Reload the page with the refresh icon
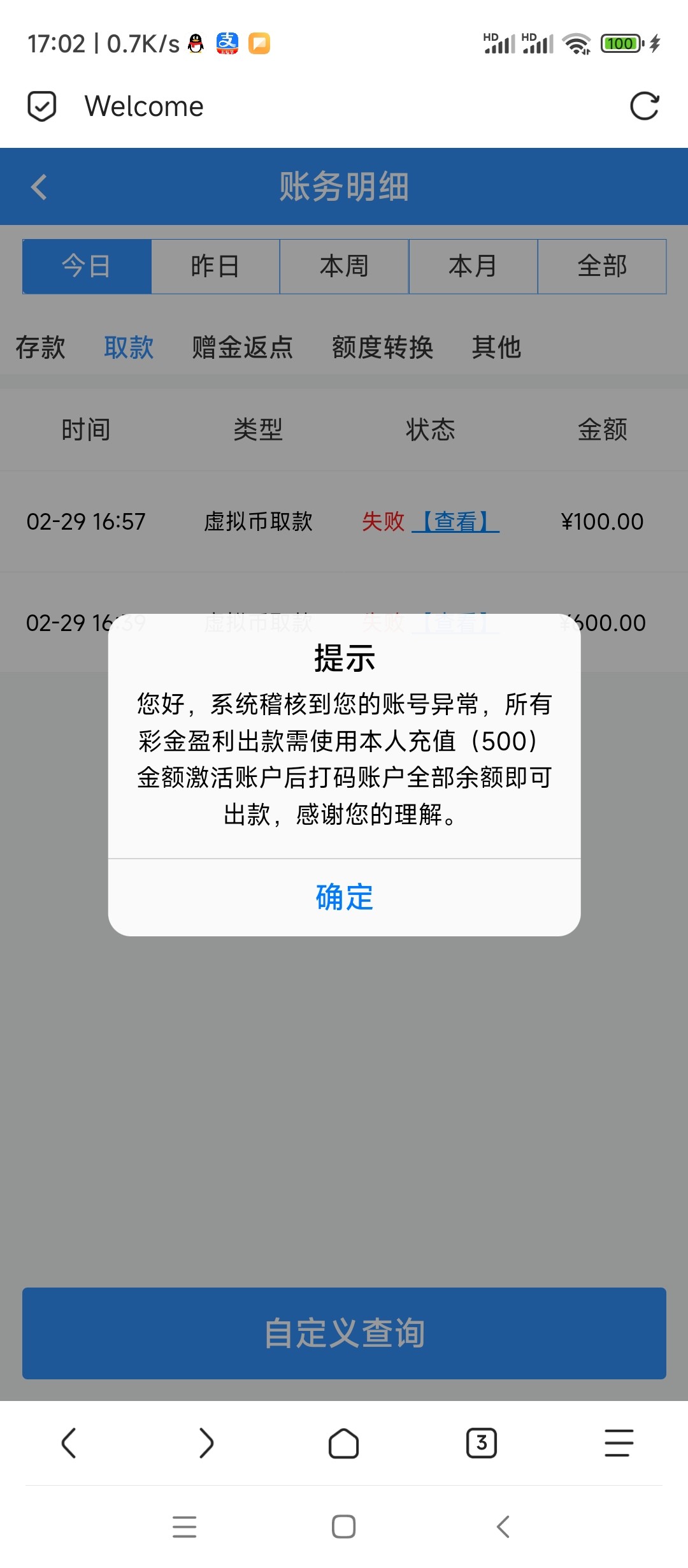The image size is (688, 1568). [644, 106]
